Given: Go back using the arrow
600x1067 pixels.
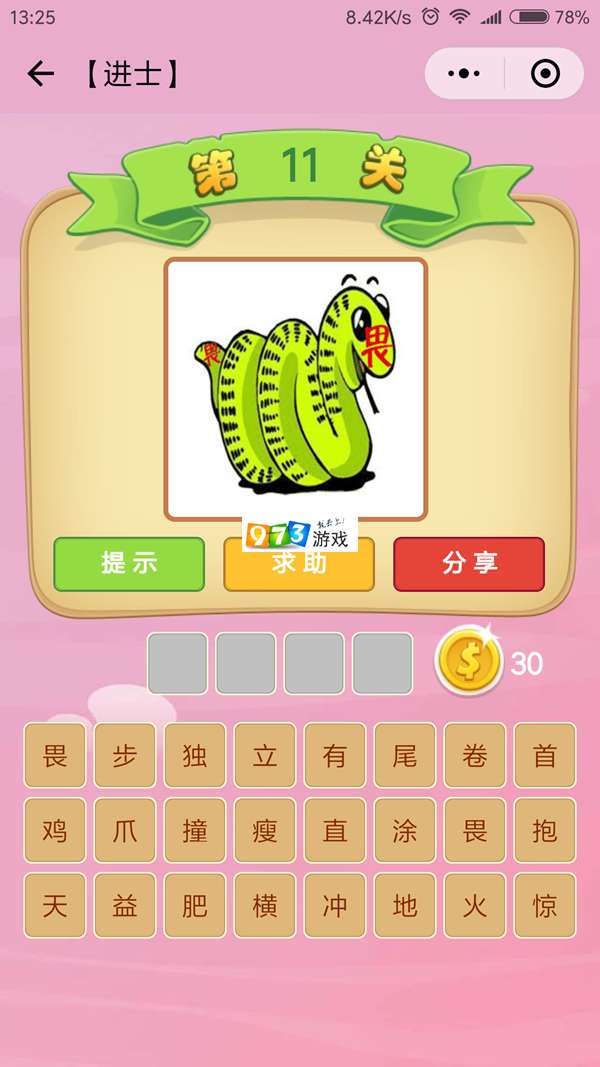Looking at the screenshot, I should (x=40, y=74).
